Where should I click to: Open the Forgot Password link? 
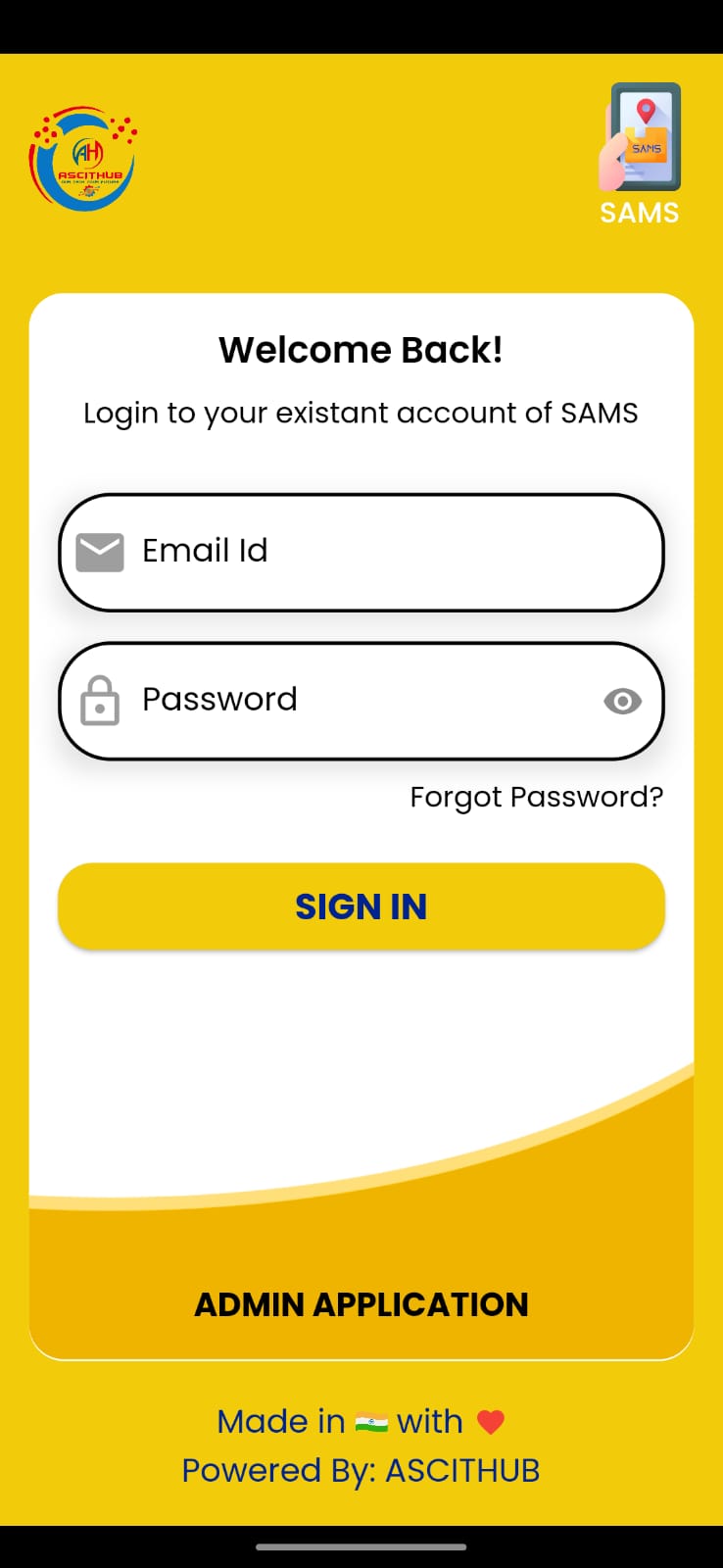[536, 797]
